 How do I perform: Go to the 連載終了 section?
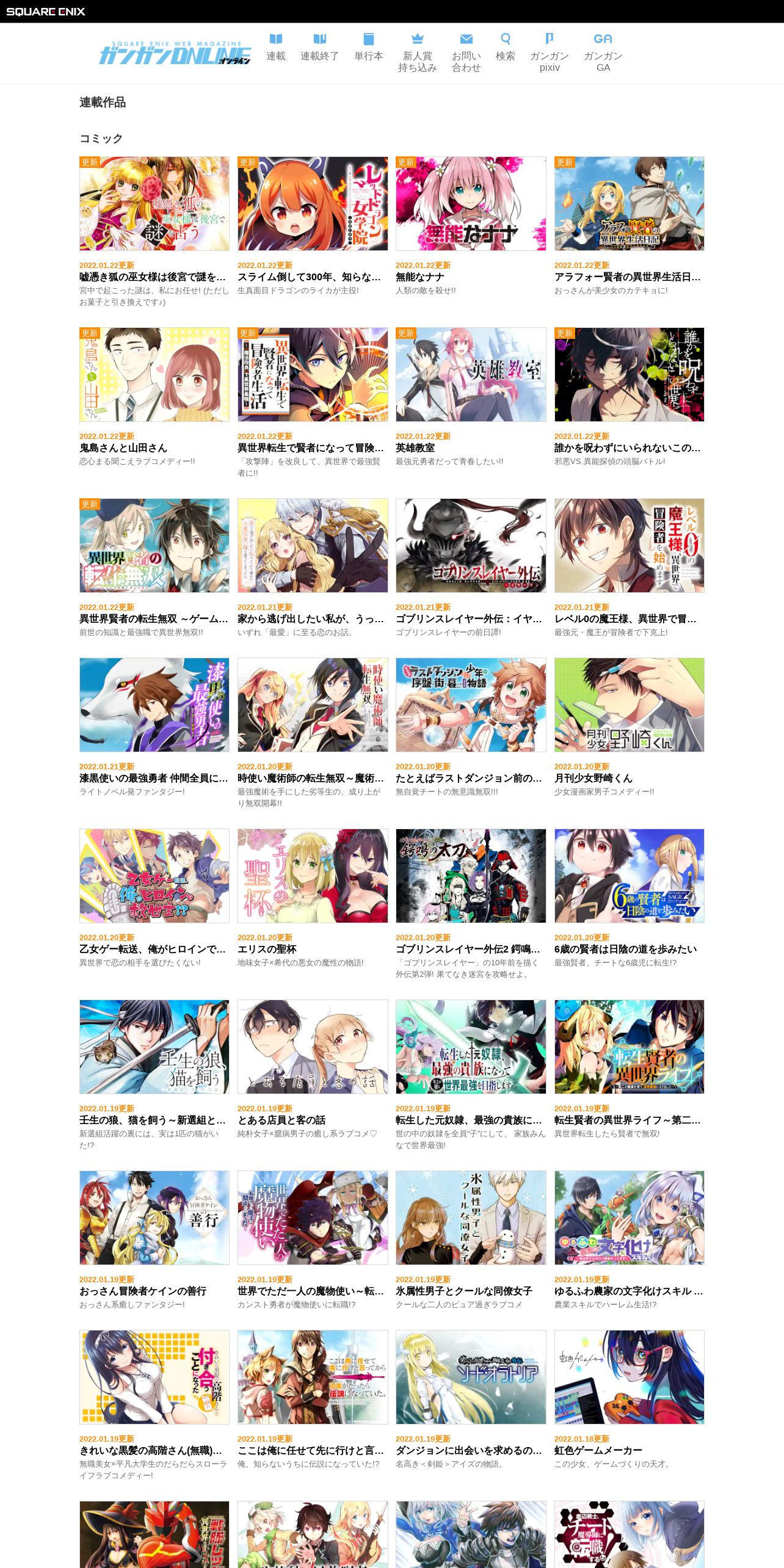pyautogui.click(x=319, y=48)
